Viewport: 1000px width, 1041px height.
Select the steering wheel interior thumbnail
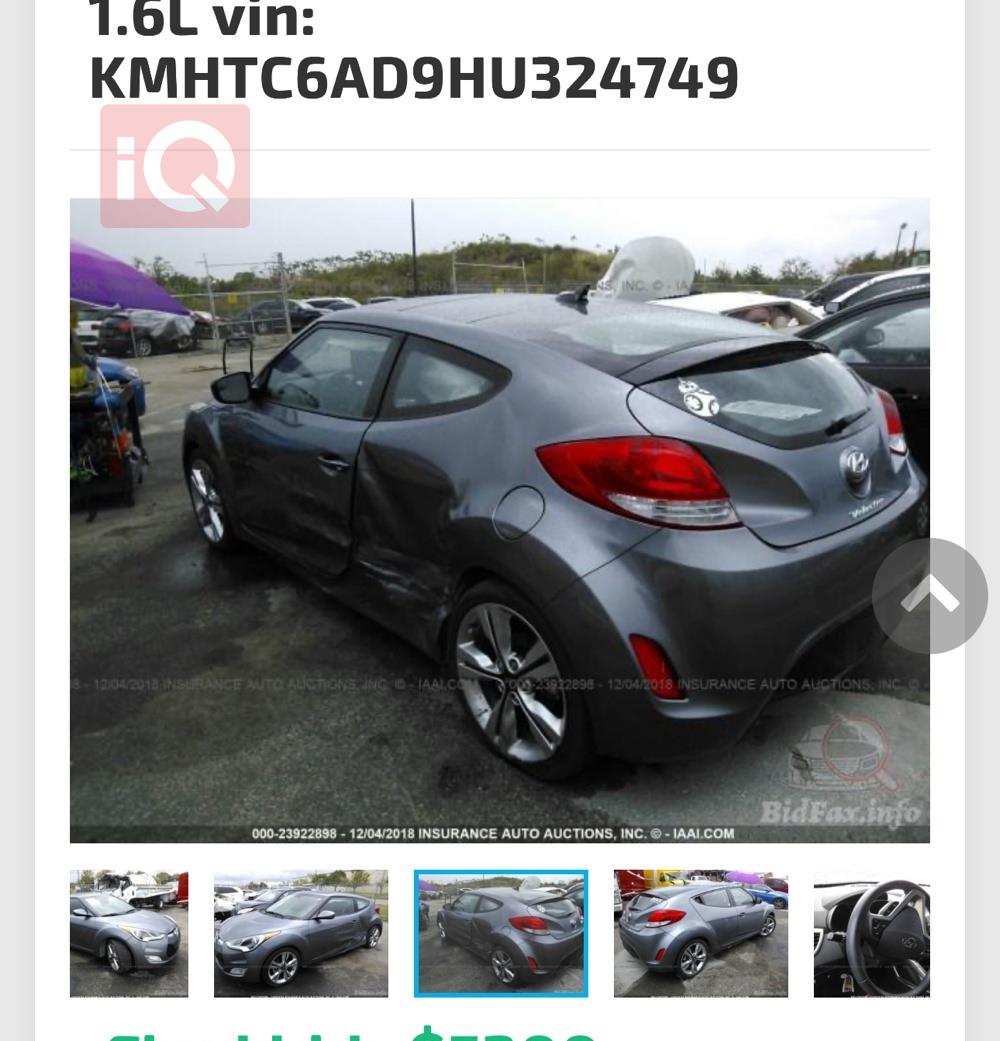[x=871, y=933]
